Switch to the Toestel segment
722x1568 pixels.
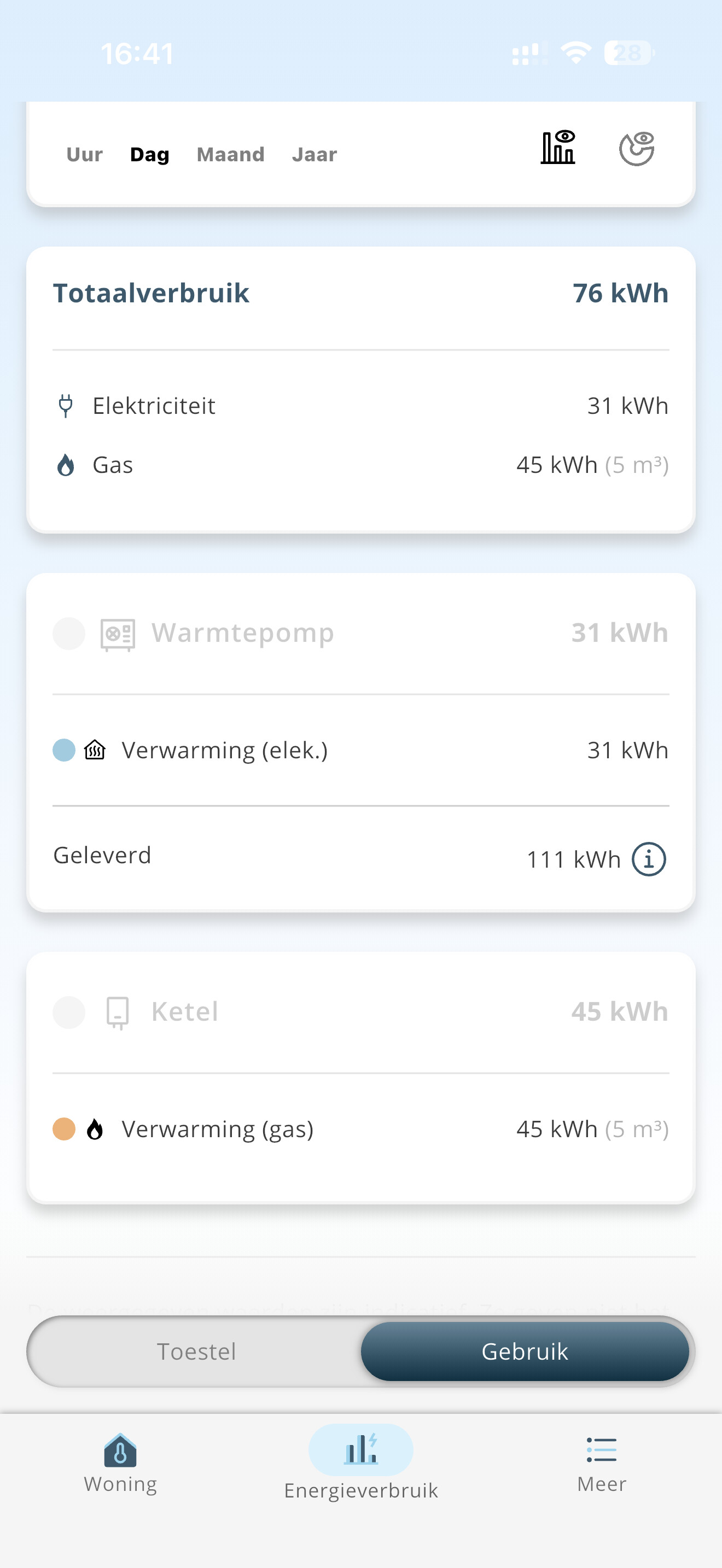pos(196,1351)
